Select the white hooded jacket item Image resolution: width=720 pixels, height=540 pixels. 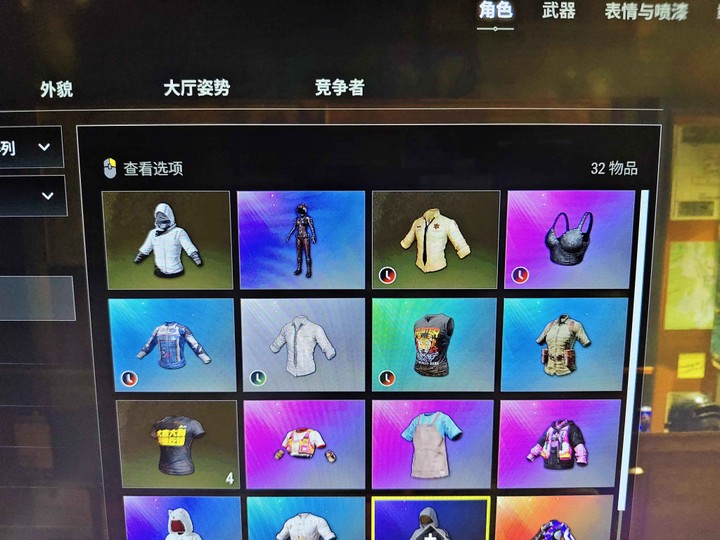tap(167, 240)
